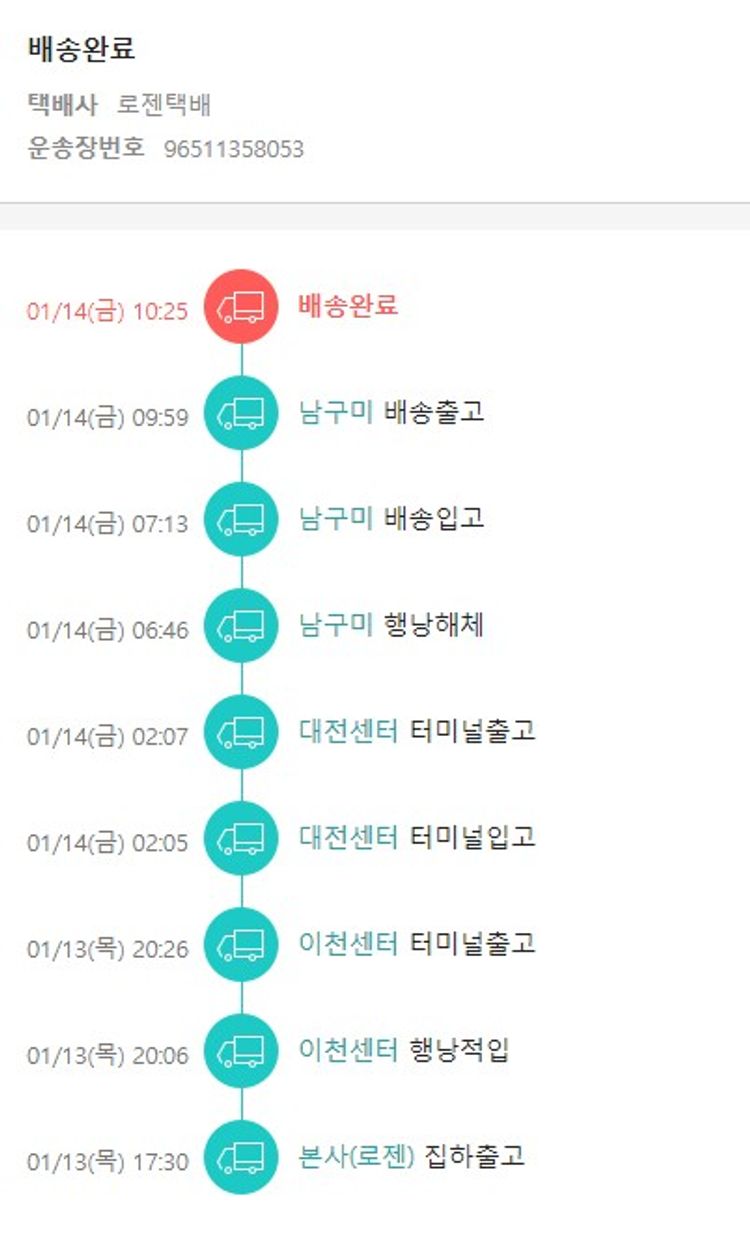Open 남구미 branch in 배송출고 row
750x1237 pixels.
[x=336, y=412]
